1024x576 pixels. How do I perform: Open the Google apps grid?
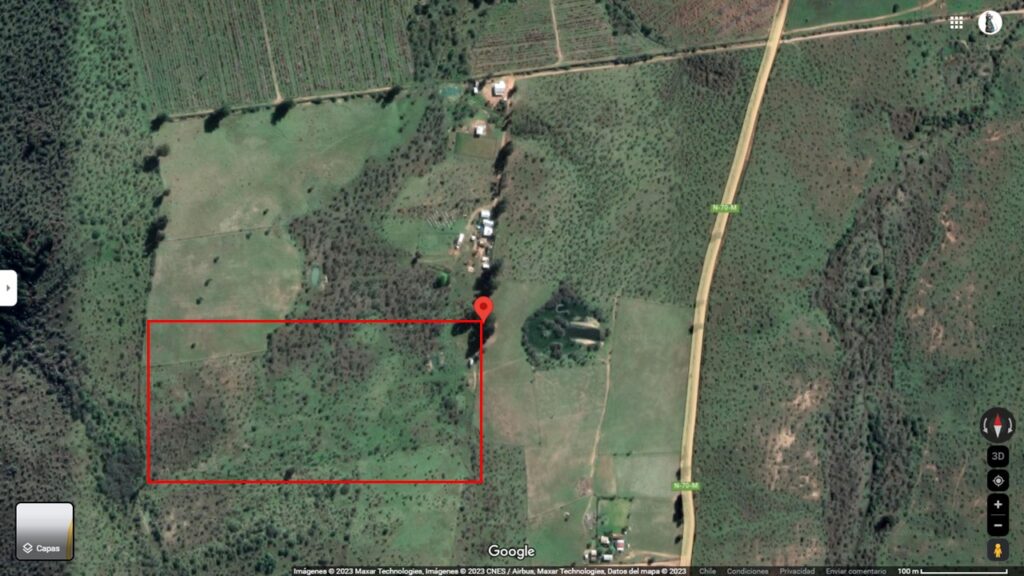coord(957,22)
